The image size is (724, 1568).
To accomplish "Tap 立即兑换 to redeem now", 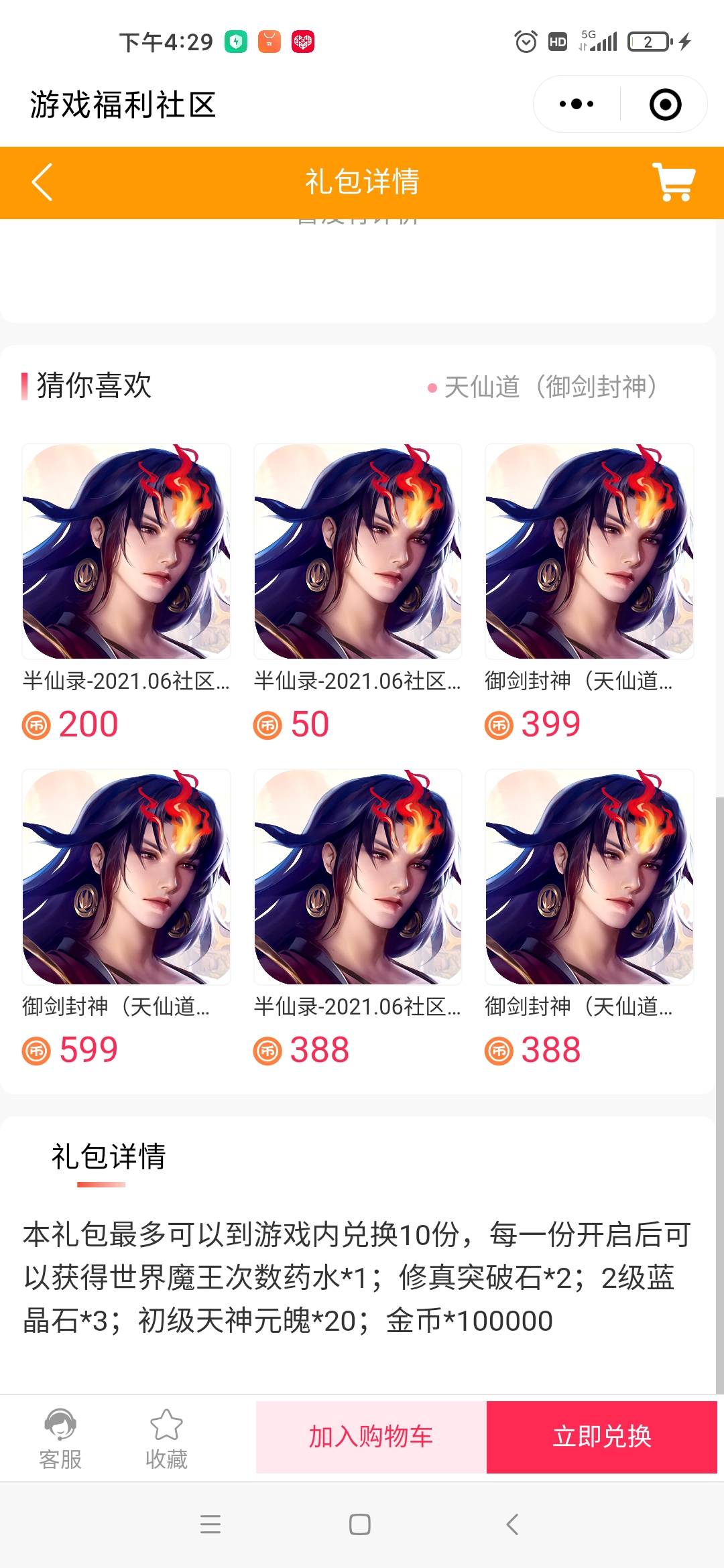I will pyautogui.click(x=601, y=1437).
